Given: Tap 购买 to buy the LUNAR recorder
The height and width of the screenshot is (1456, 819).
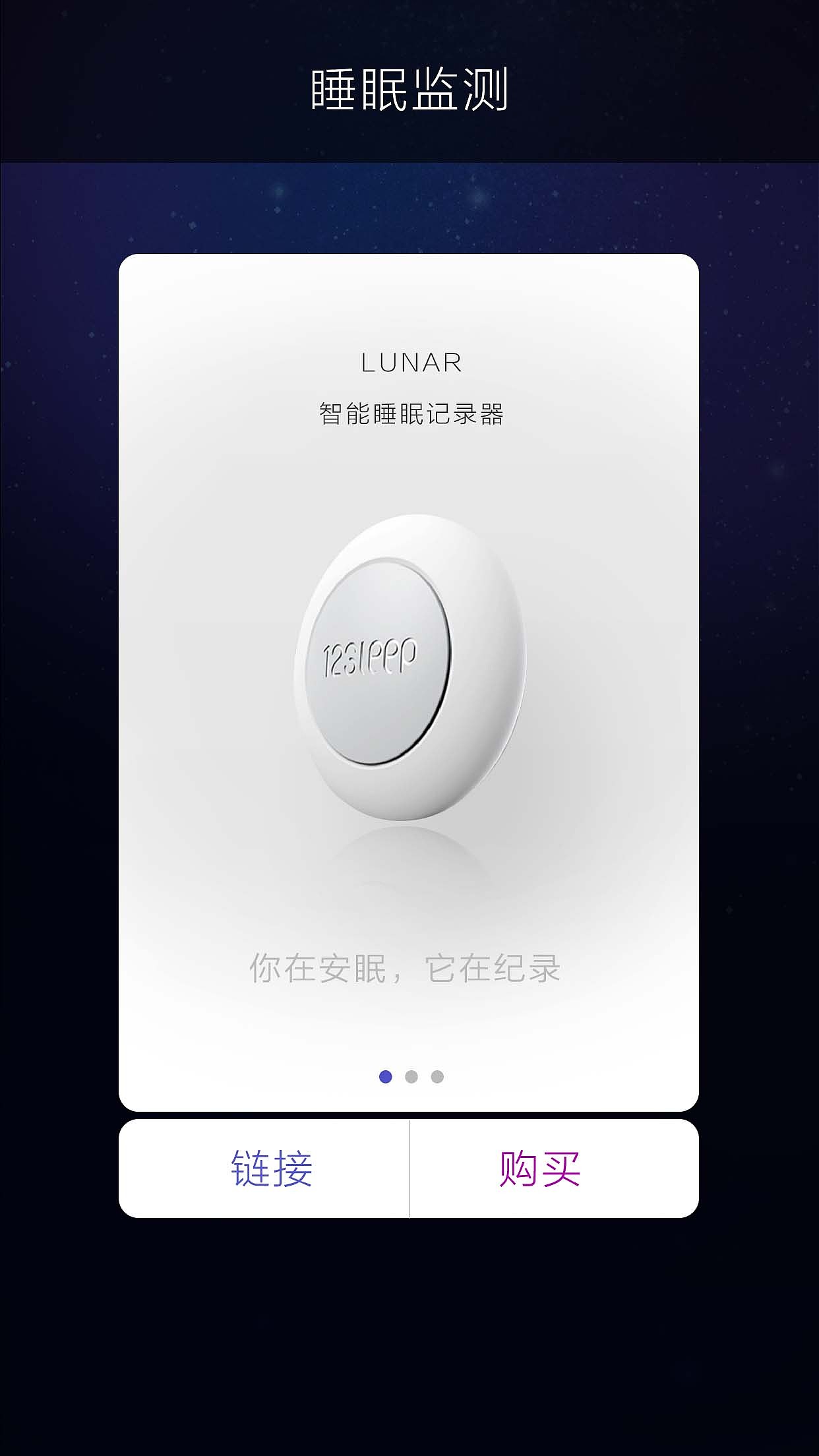Looking at the screenshot, I should pos(554,1168).
